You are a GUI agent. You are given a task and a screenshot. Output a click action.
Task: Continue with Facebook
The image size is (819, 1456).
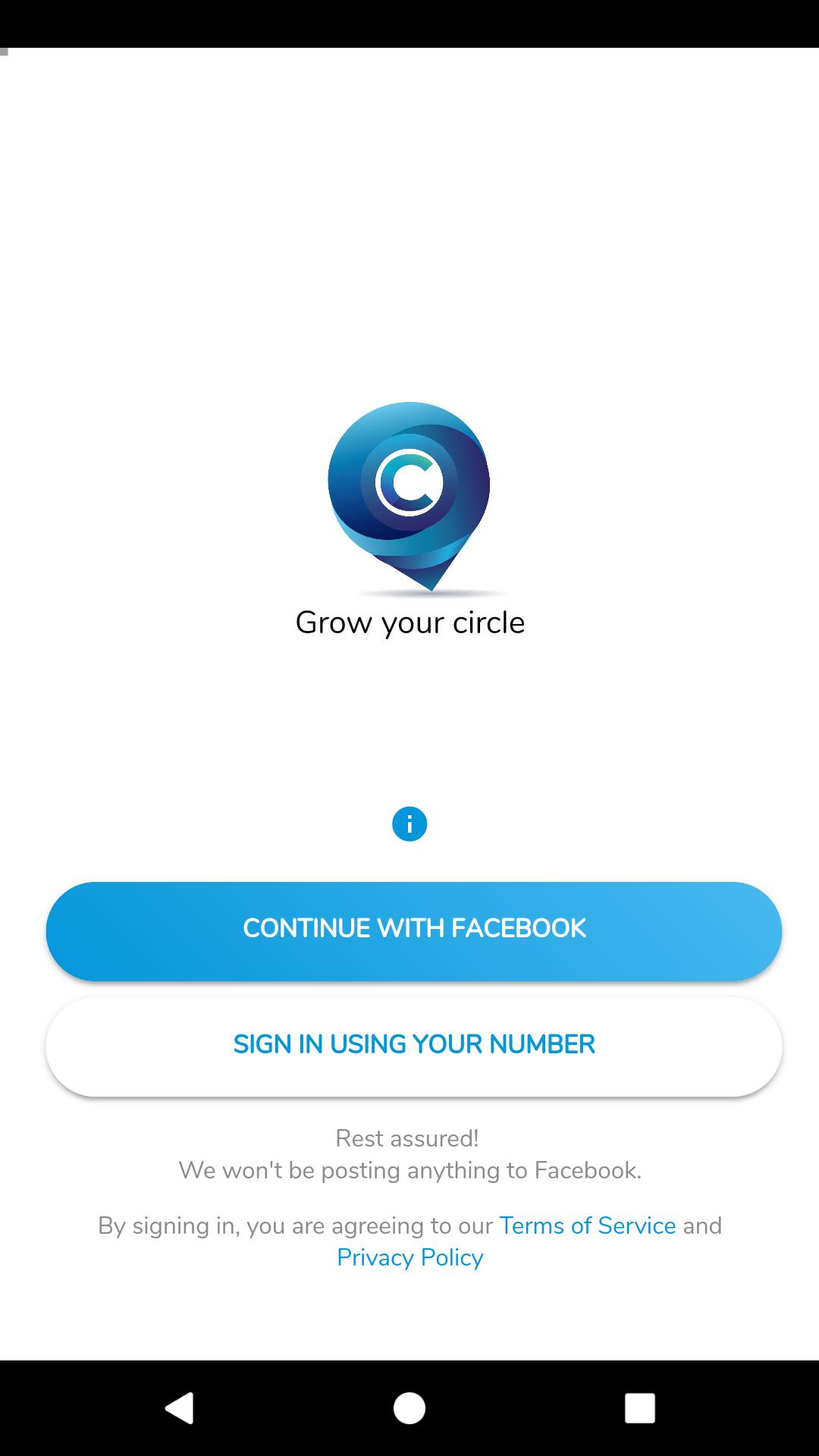coord(413,930)
